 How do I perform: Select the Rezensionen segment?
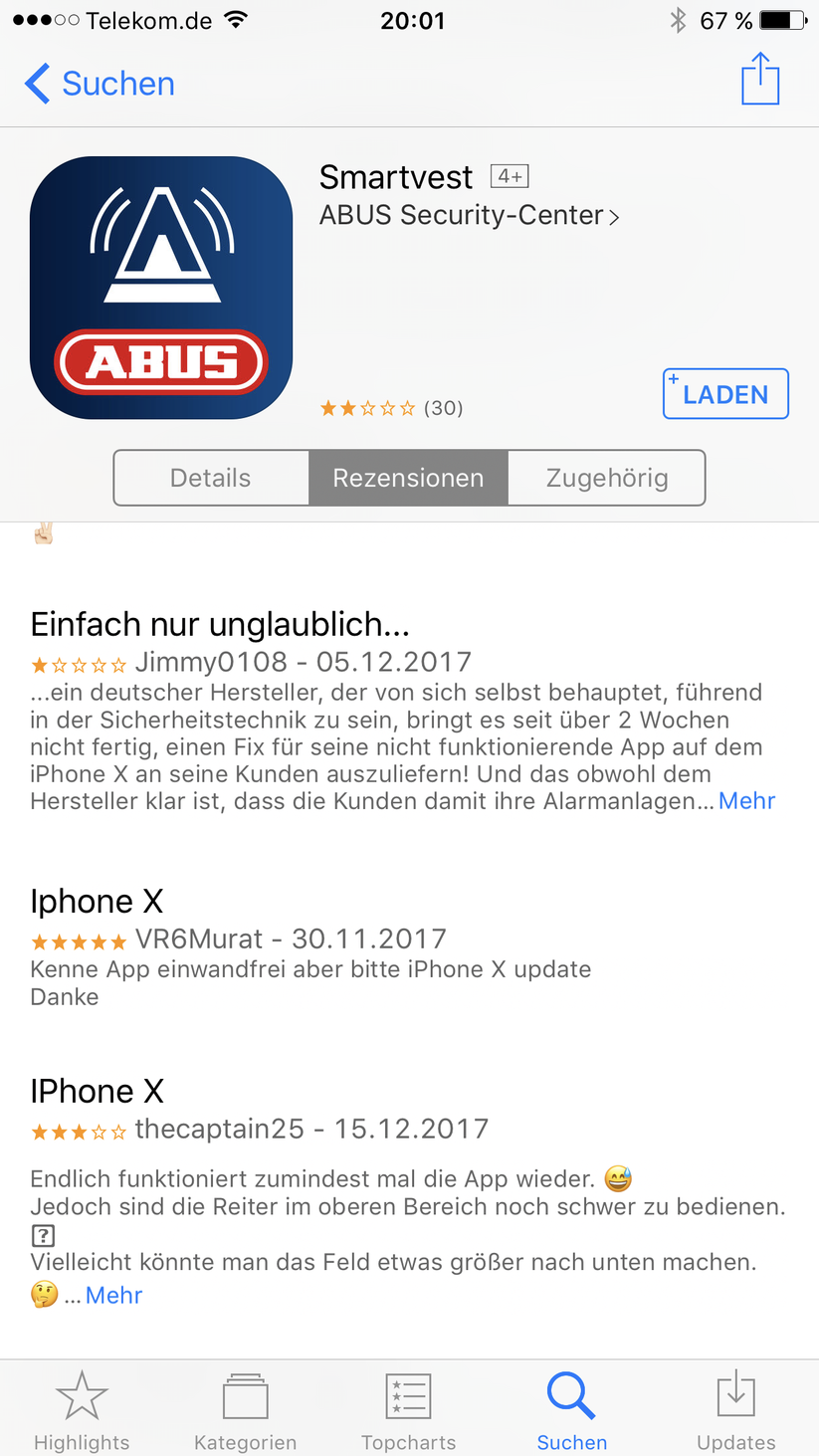click(408, 478)
